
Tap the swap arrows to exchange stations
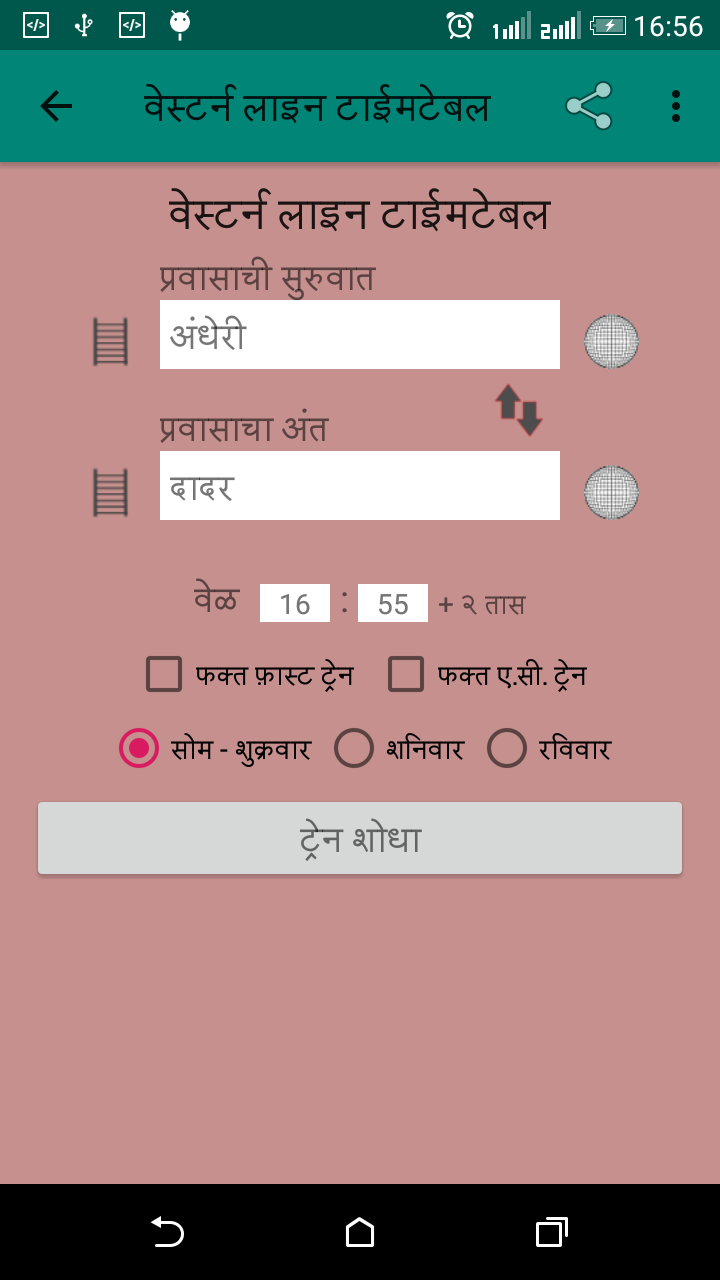[x=520, y=410]
